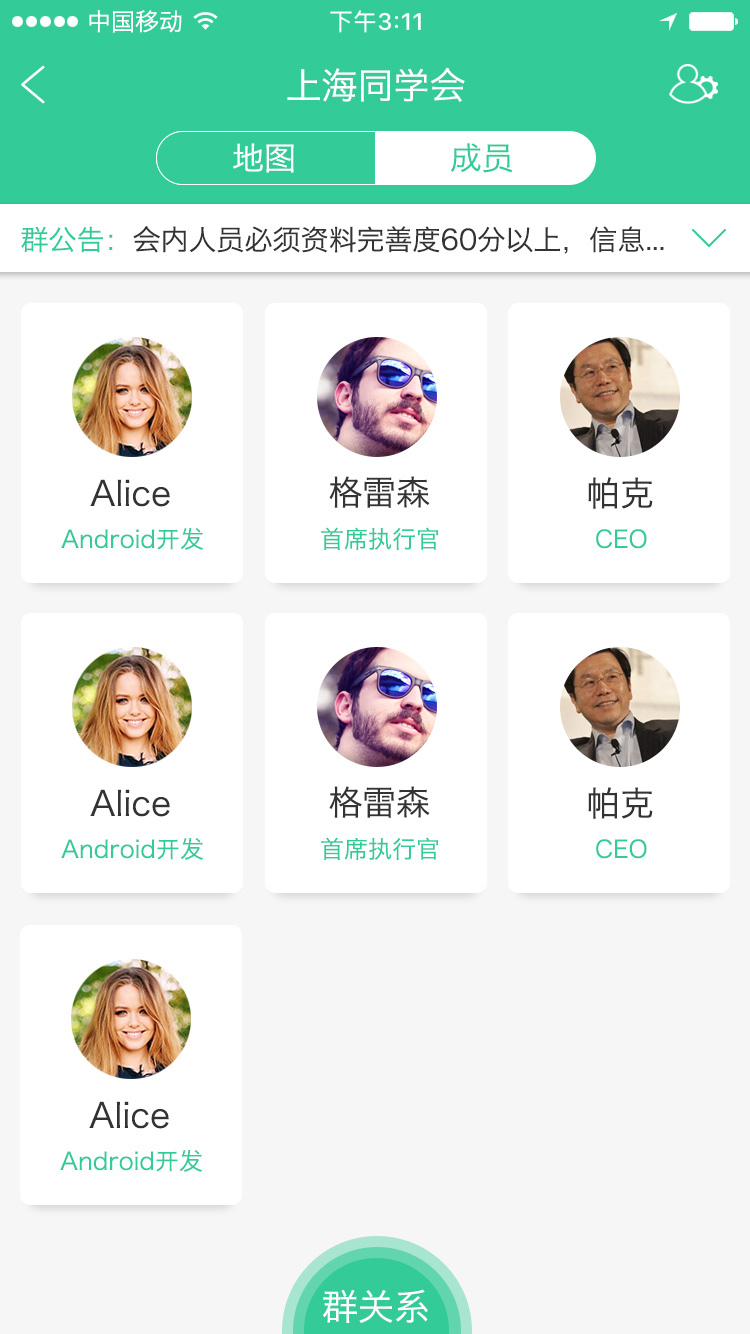The image size is (750, 1334).
Task: Tap the CEO label under 帕克
Action: coord(620,539)
